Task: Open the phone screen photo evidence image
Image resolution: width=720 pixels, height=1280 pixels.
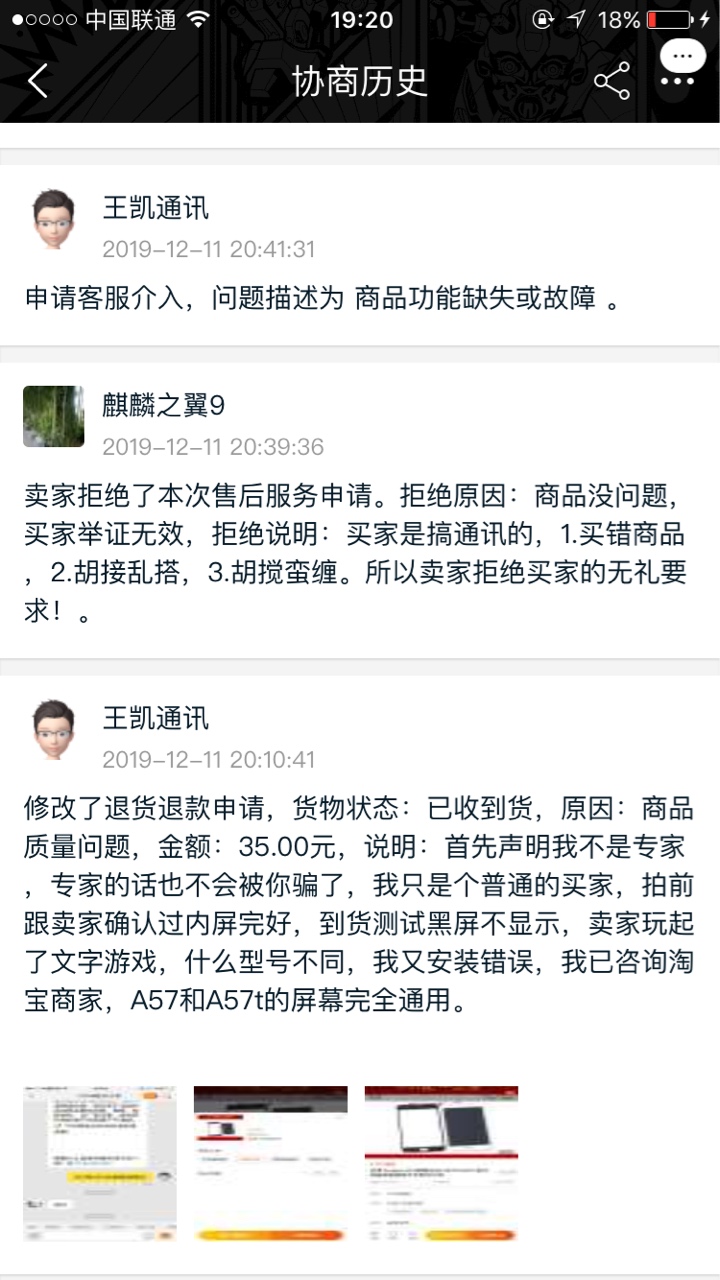Action: pyautogui.click(x=441, y=1163)
